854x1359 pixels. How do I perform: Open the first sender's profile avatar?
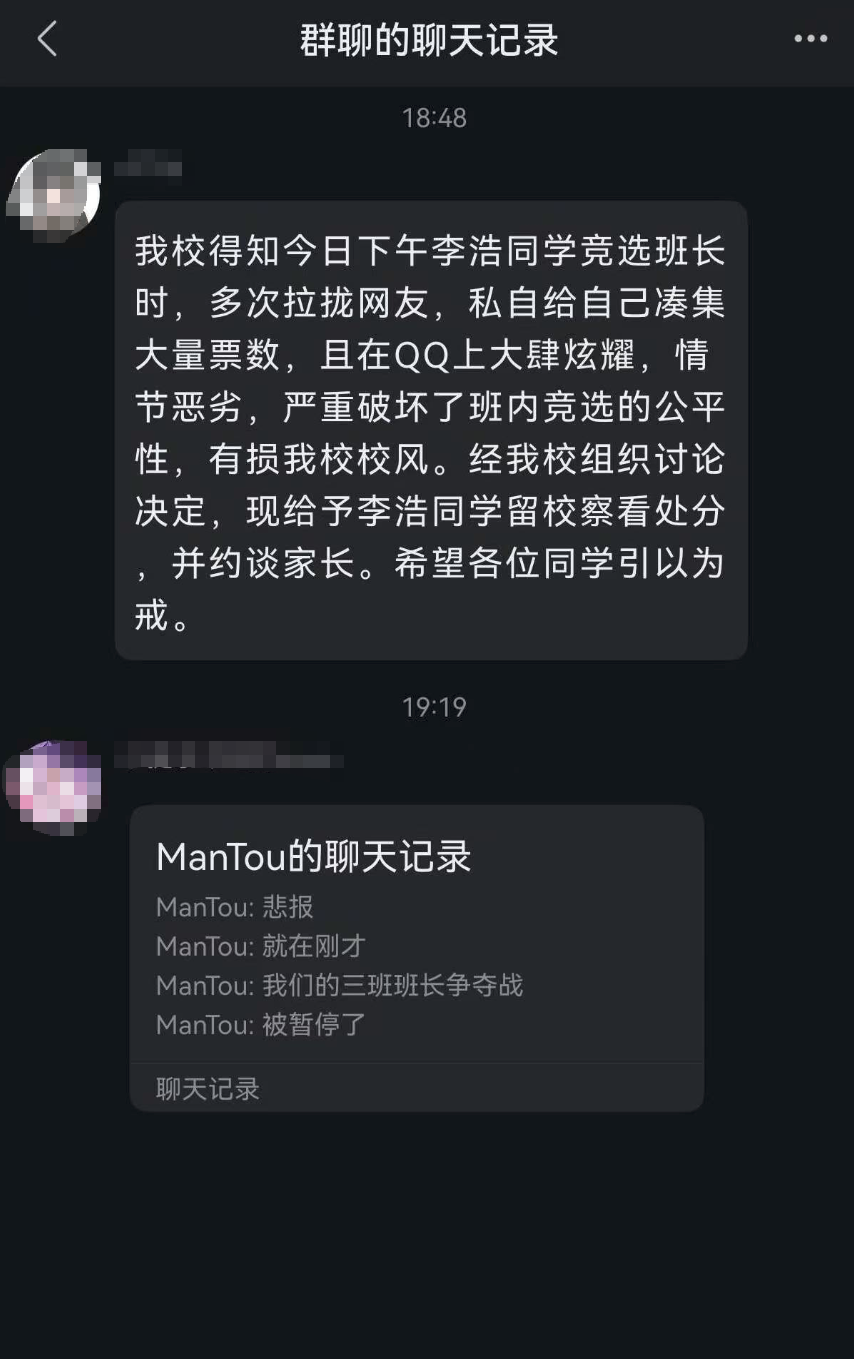[x=55, y=192]
